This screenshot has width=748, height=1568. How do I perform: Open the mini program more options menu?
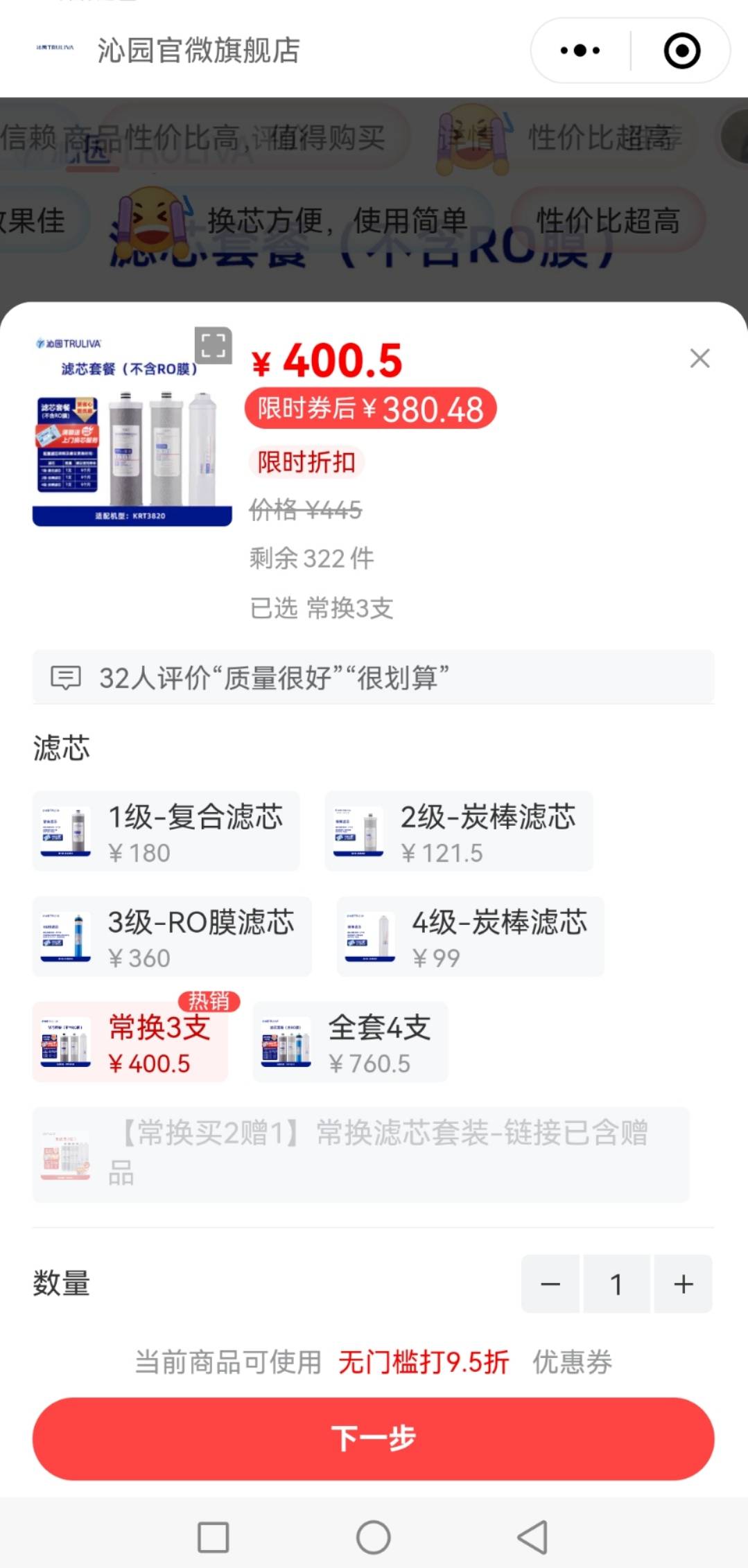click(x=580, y=51)
